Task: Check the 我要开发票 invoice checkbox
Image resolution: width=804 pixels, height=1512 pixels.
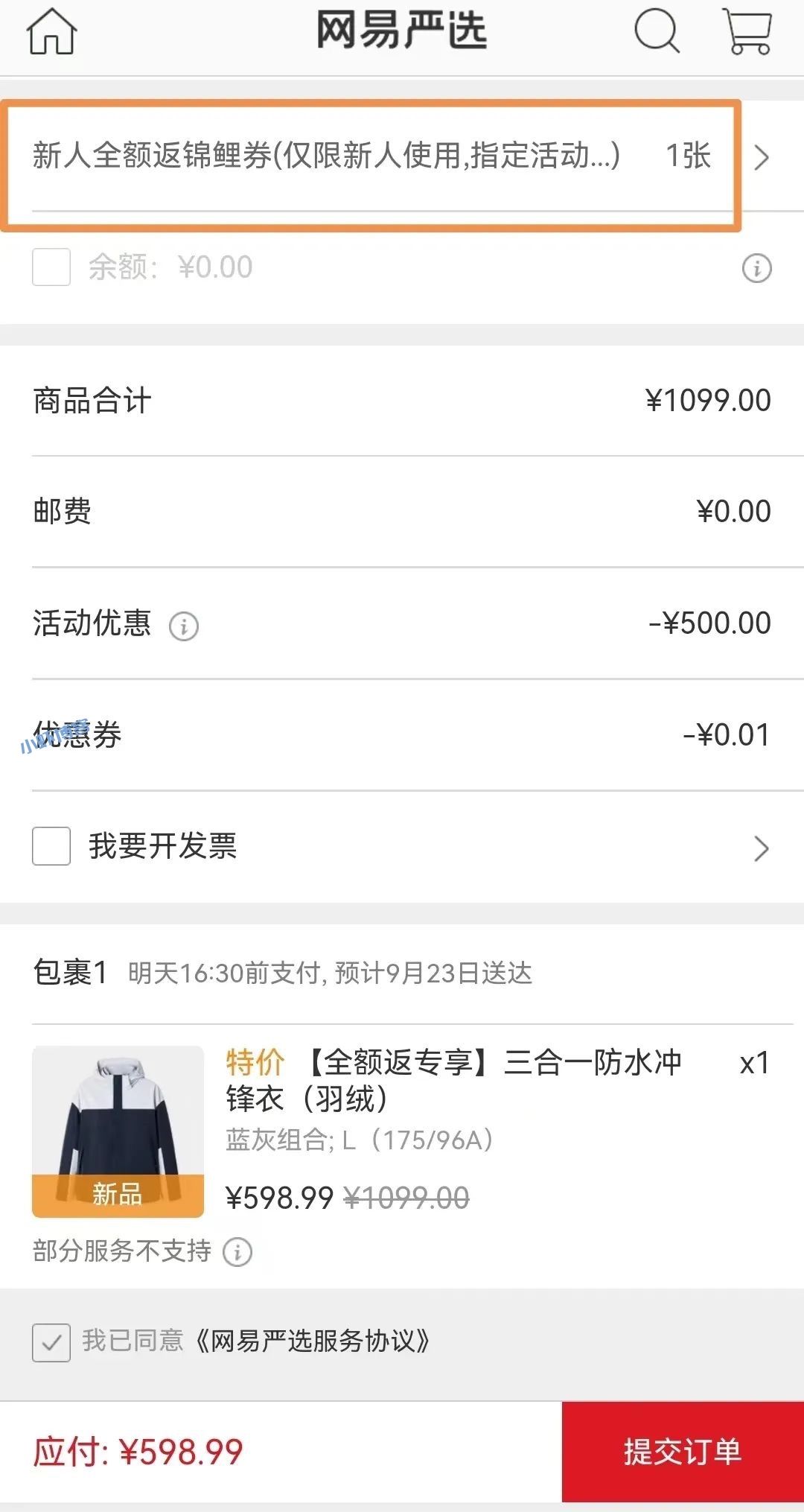Action: [50, 848]
